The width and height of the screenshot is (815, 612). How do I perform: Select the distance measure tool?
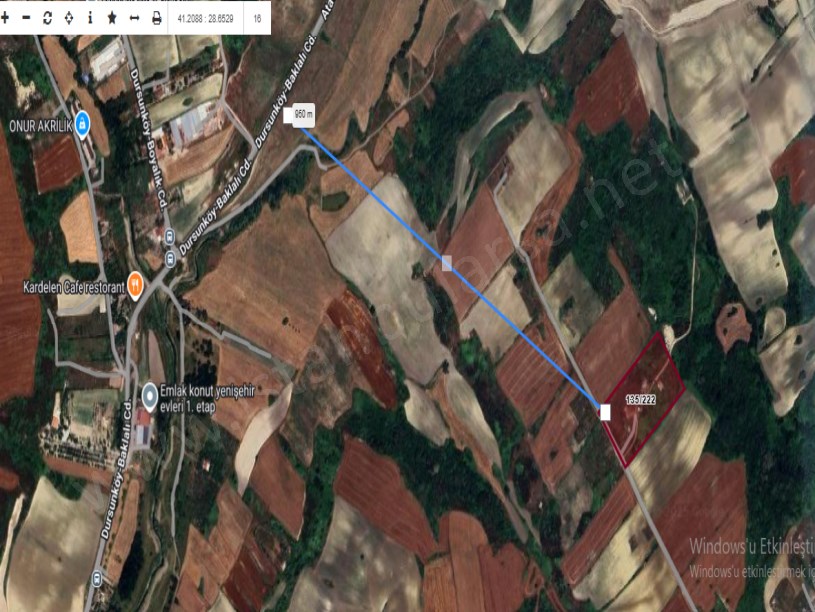point(134,18)
